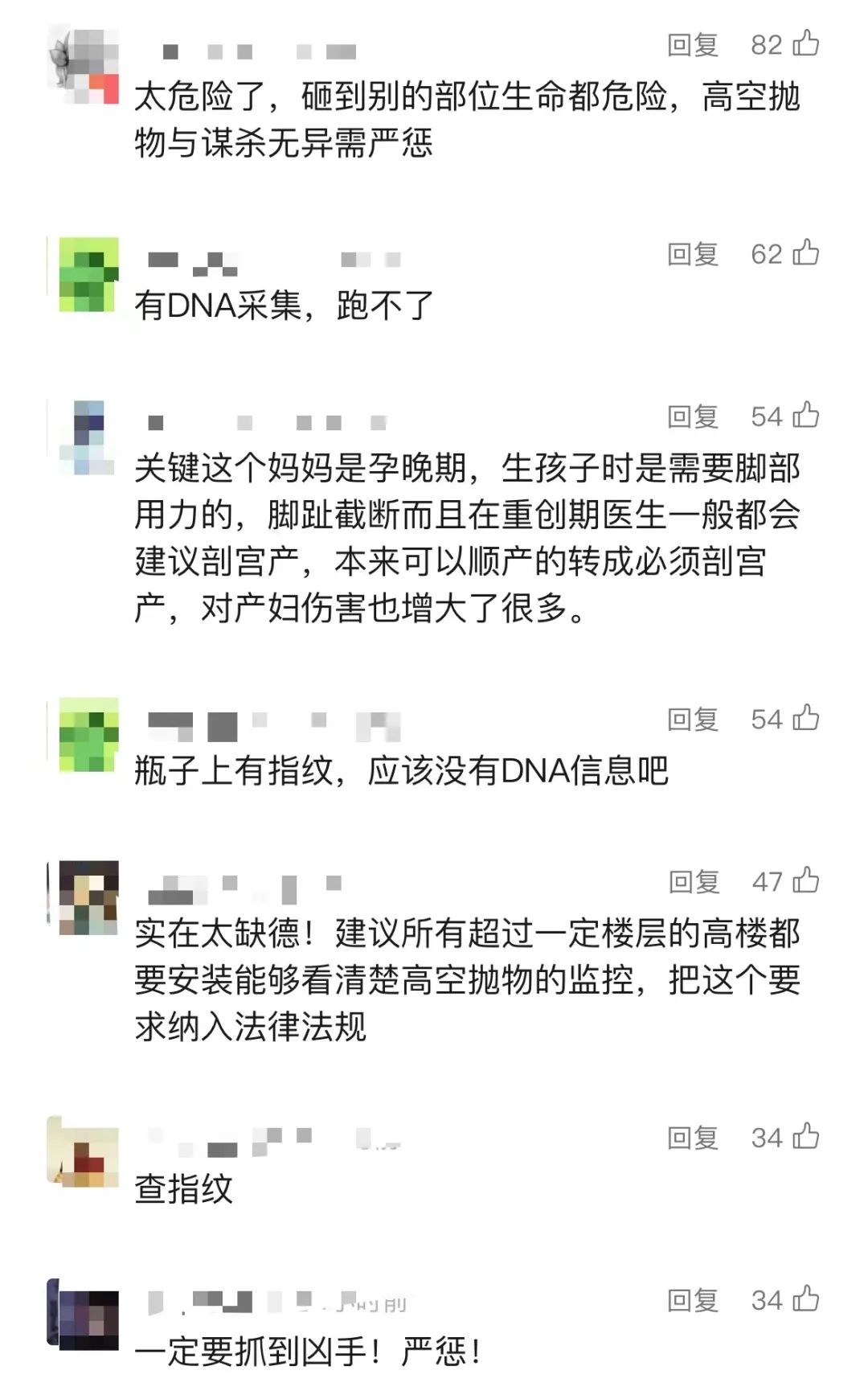Viewport: 868px width, 1395px height.
Task: Reply to the comment starting with 实在太缺德
Action: [694, 882]
